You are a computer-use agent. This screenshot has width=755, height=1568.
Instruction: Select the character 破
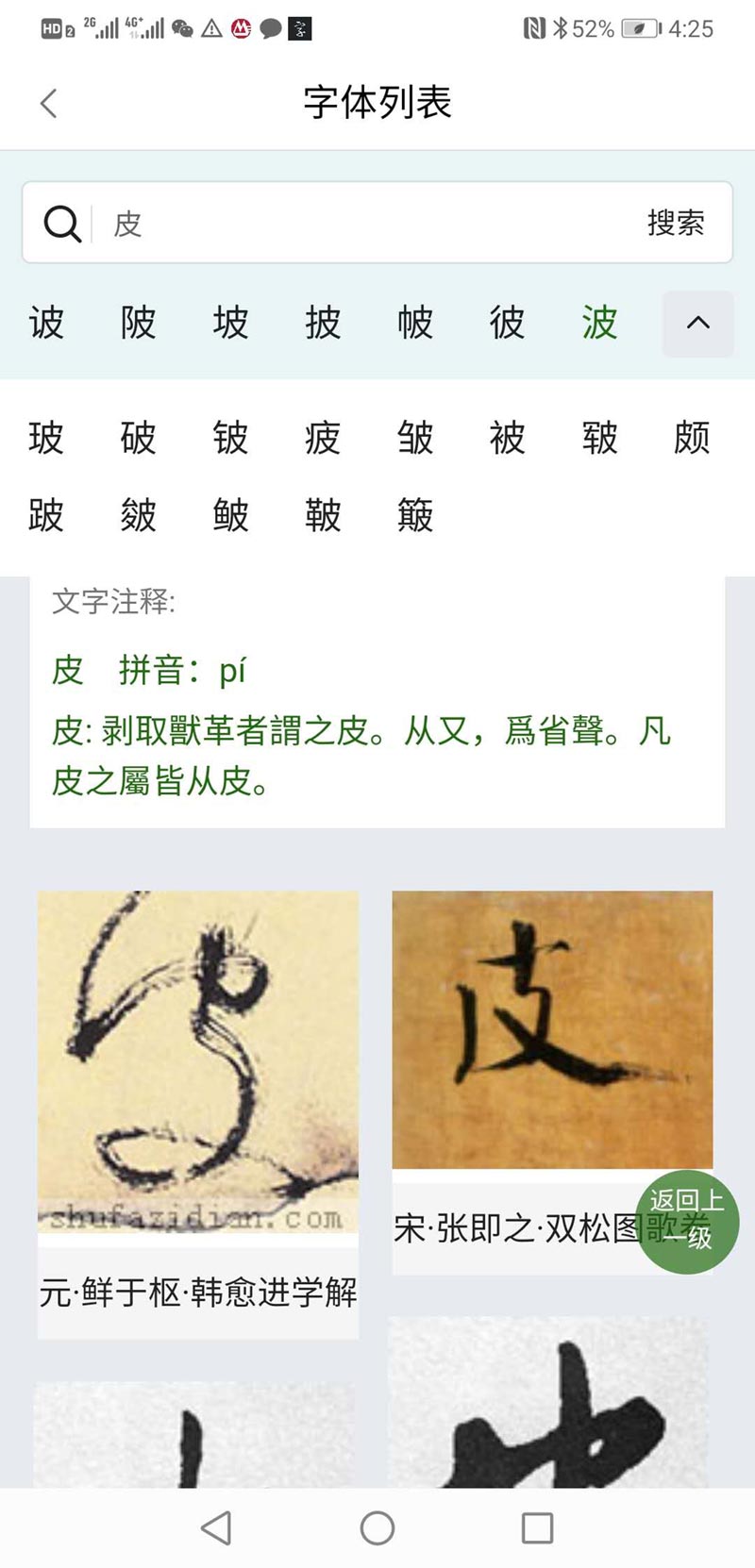pos(138,438)
